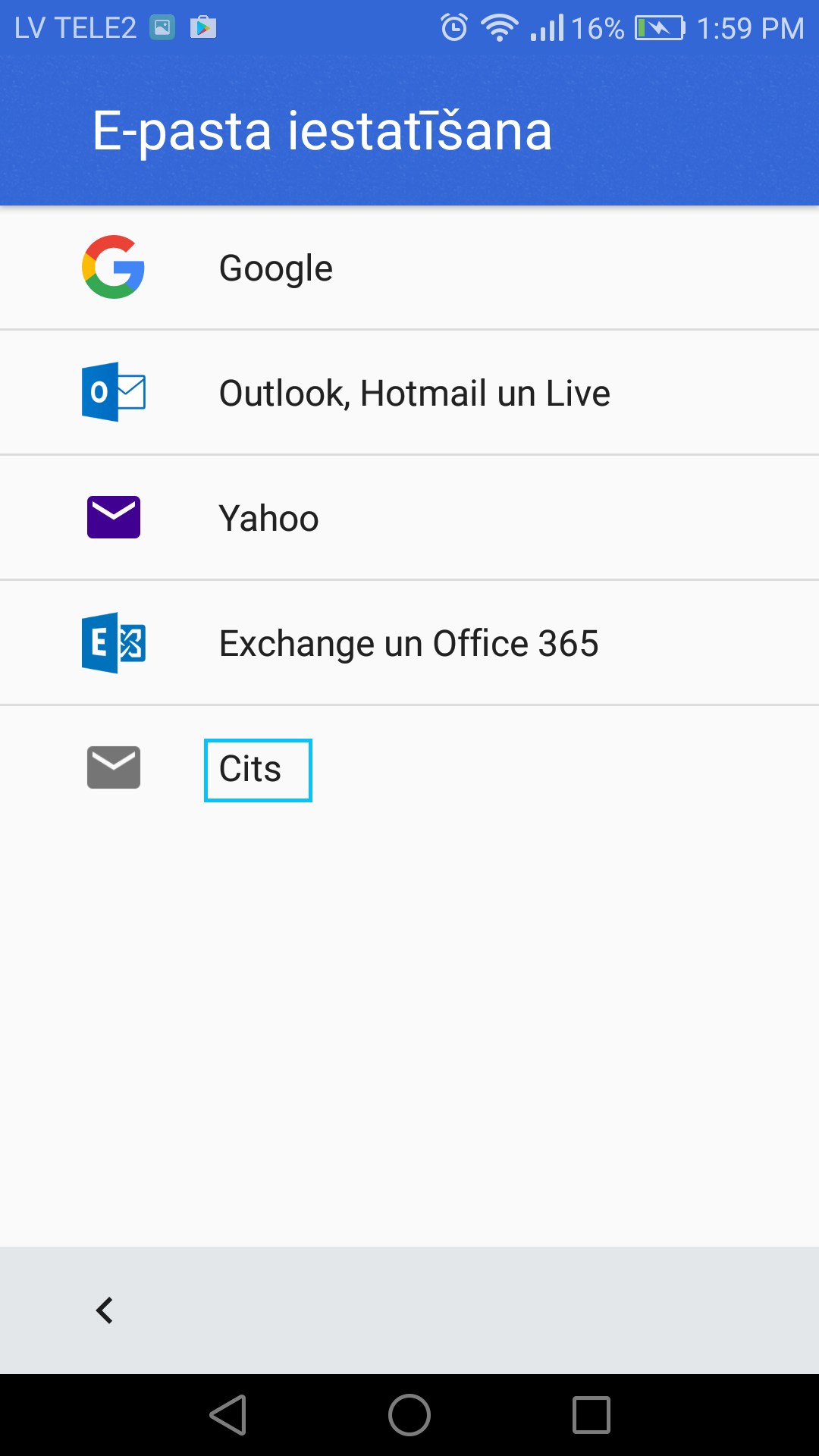Screen dimensions: 819x1456
Task: Choose Outlook, Hotmail un Live
Action: coord(409,393)
